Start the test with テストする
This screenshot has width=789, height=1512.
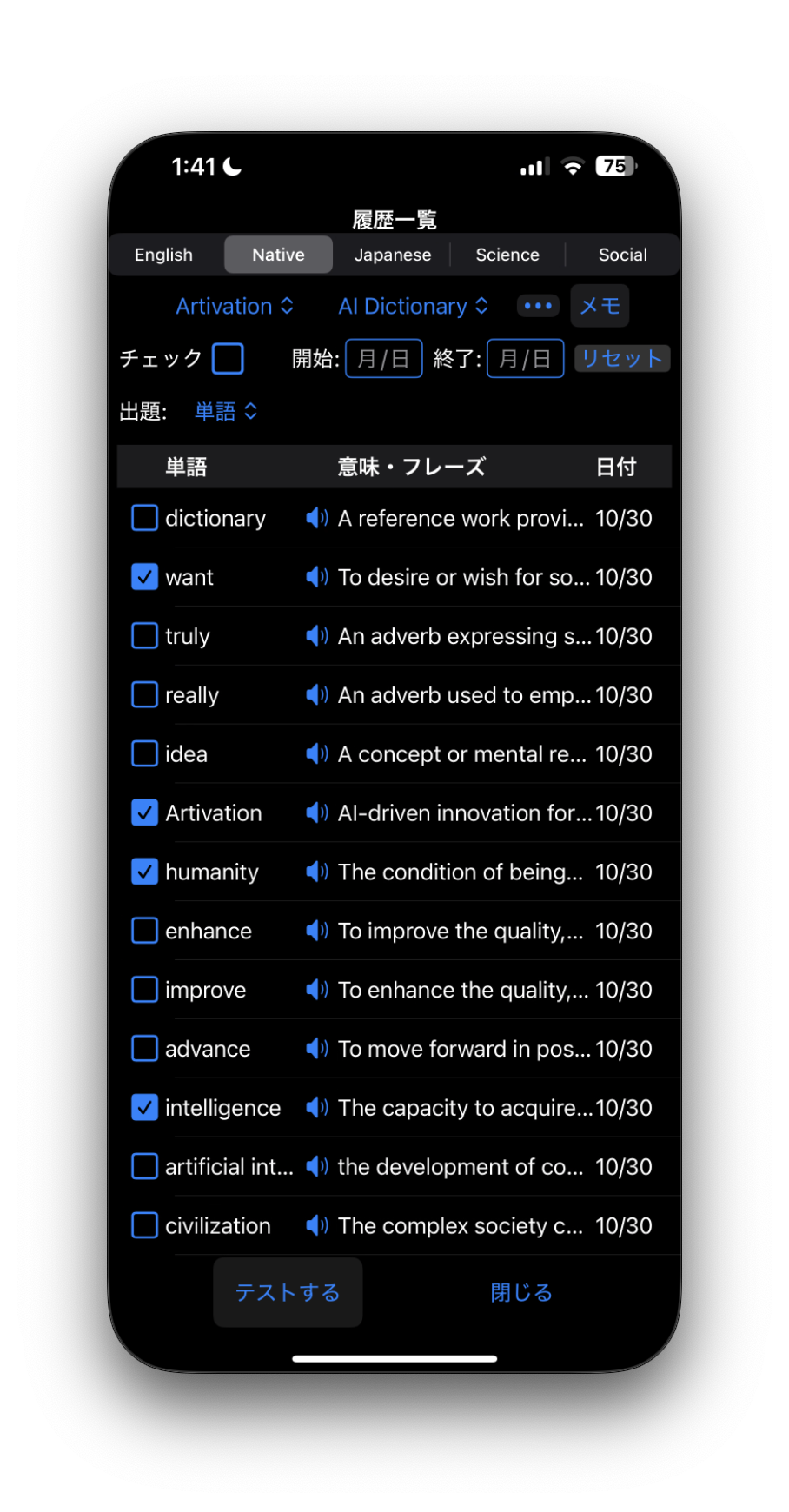[288, 1292]
